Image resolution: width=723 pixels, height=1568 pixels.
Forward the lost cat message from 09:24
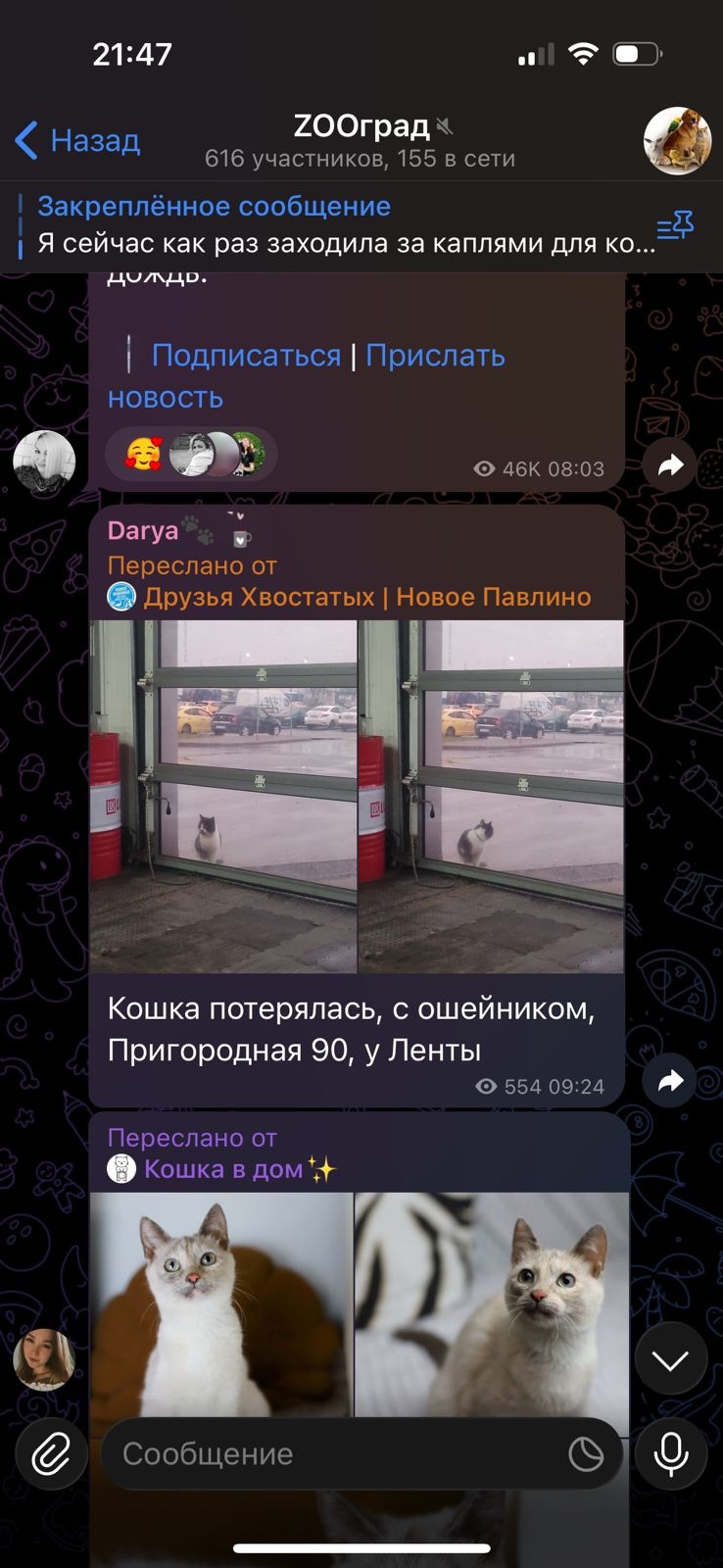(x=670, y=1081)
